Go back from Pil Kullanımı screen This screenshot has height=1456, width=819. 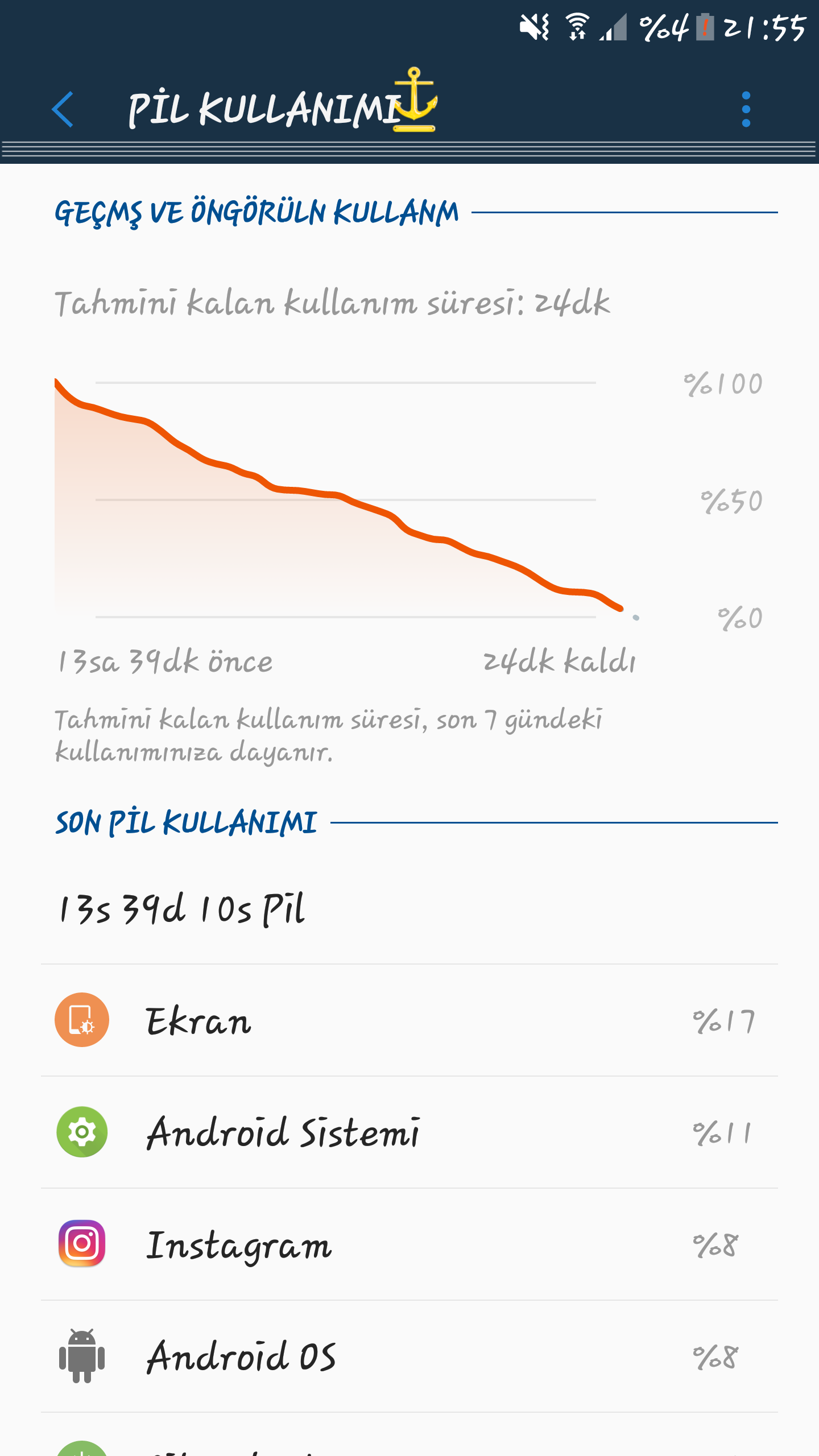click(63, 109)
